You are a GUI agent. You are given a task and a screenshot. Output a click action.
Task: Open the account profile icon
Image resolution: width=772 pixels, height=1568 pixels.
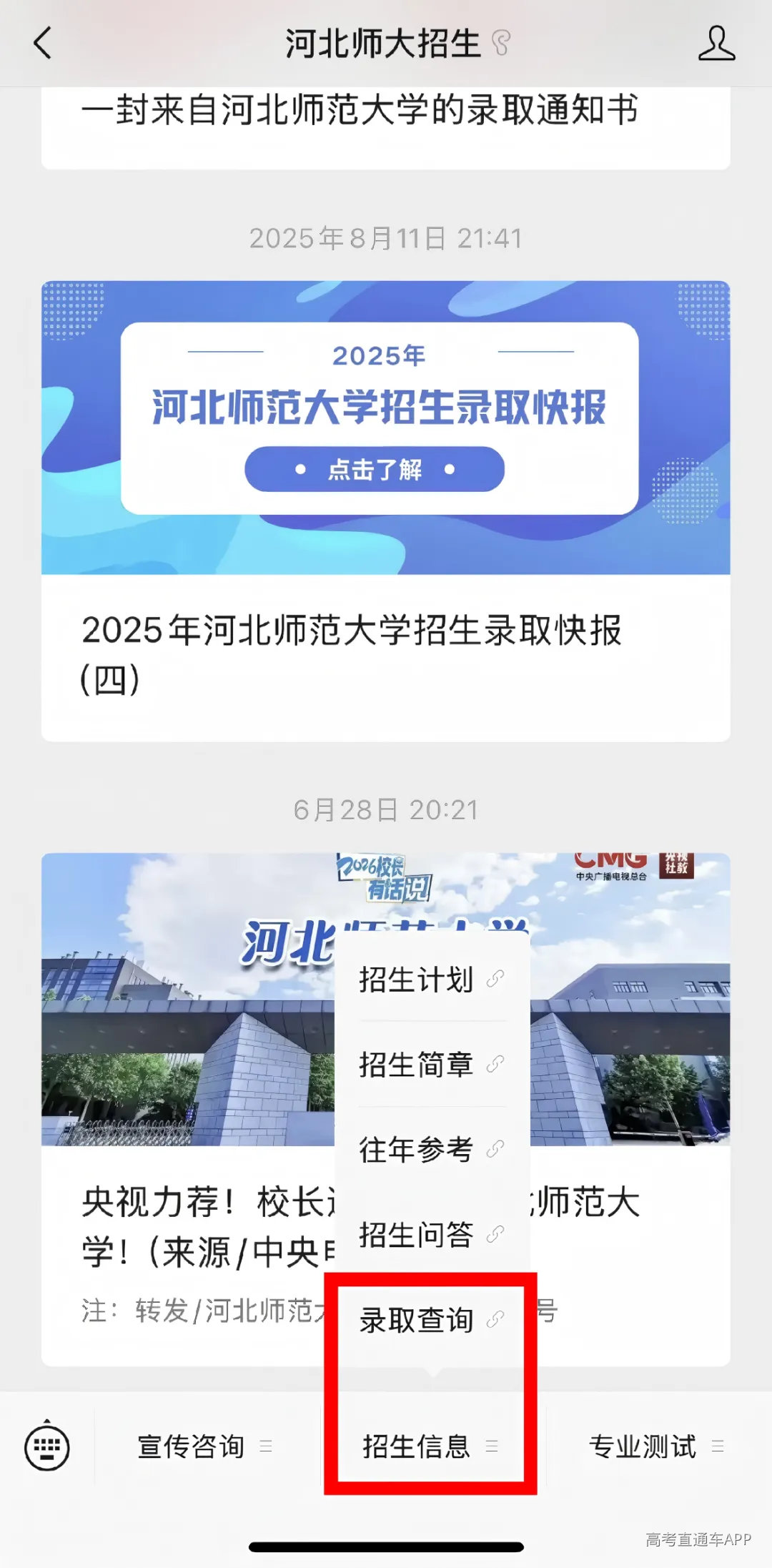pos(716,43)
